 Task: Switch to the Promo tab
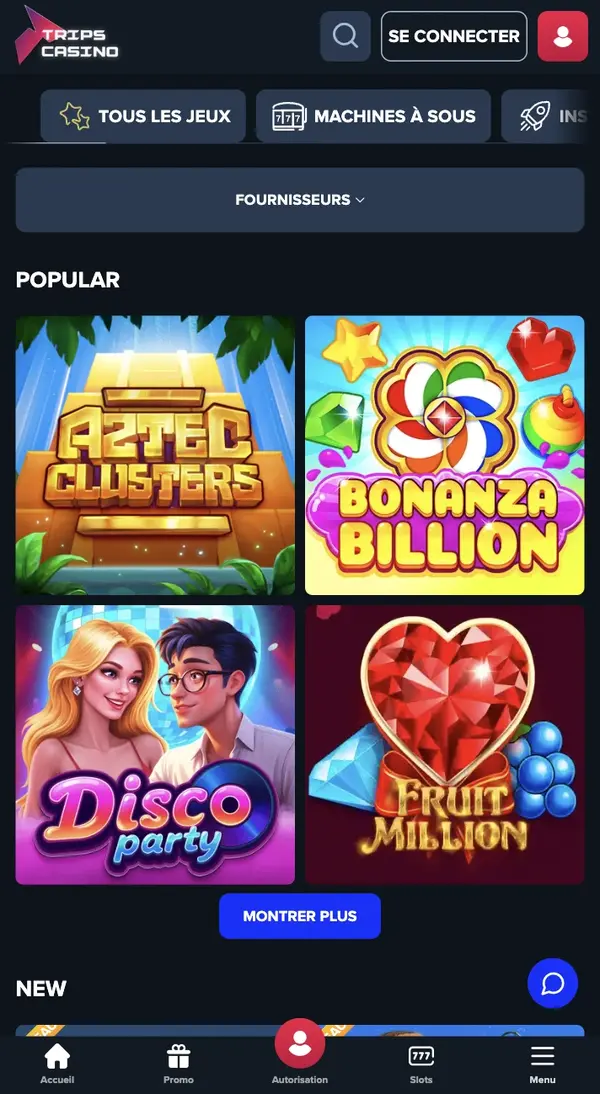(x=179, y=1063)
